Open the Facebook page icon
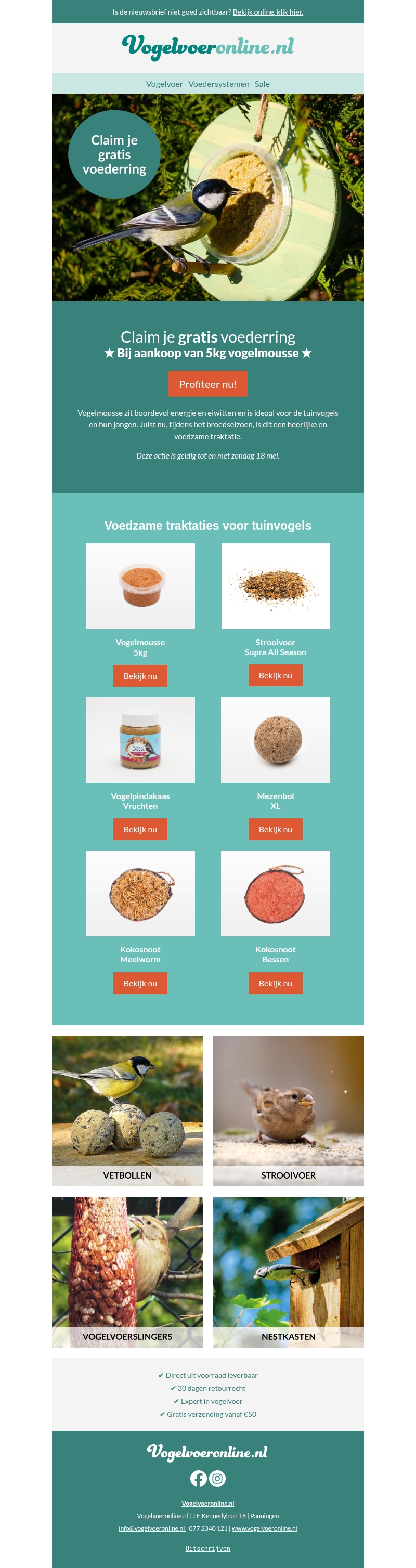Viewport: 416px width, 1568px height. (x=199, y=1478)
